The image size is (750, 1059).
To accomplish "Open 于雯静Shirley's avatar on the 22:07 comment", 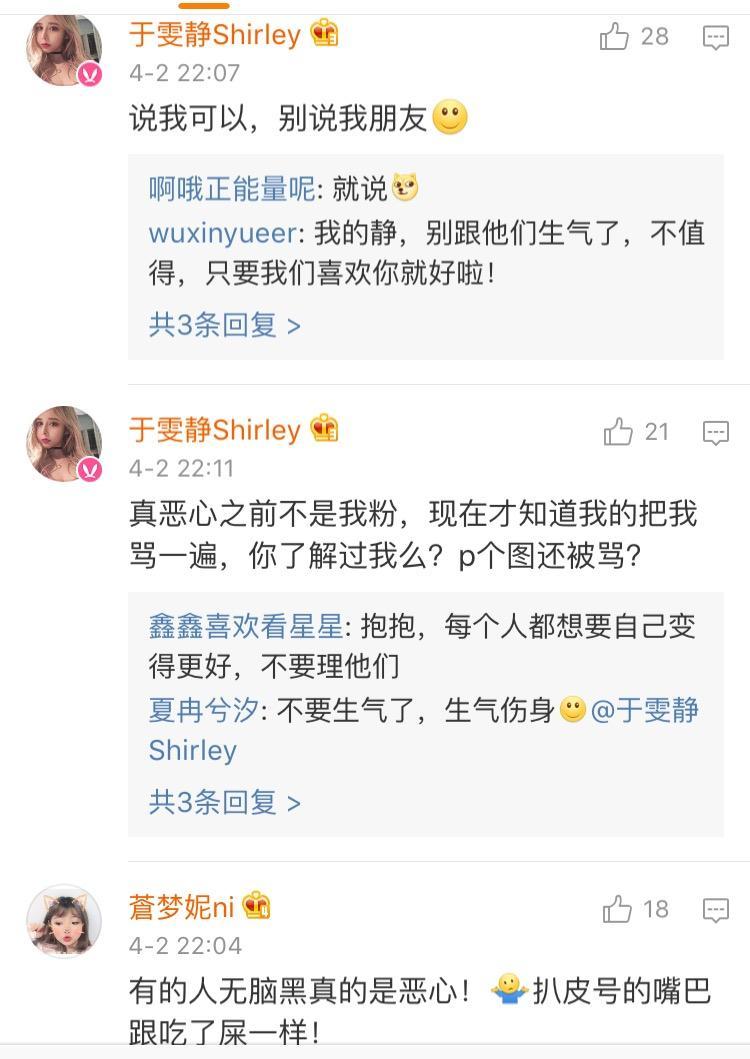I will (x=64, y=50).
